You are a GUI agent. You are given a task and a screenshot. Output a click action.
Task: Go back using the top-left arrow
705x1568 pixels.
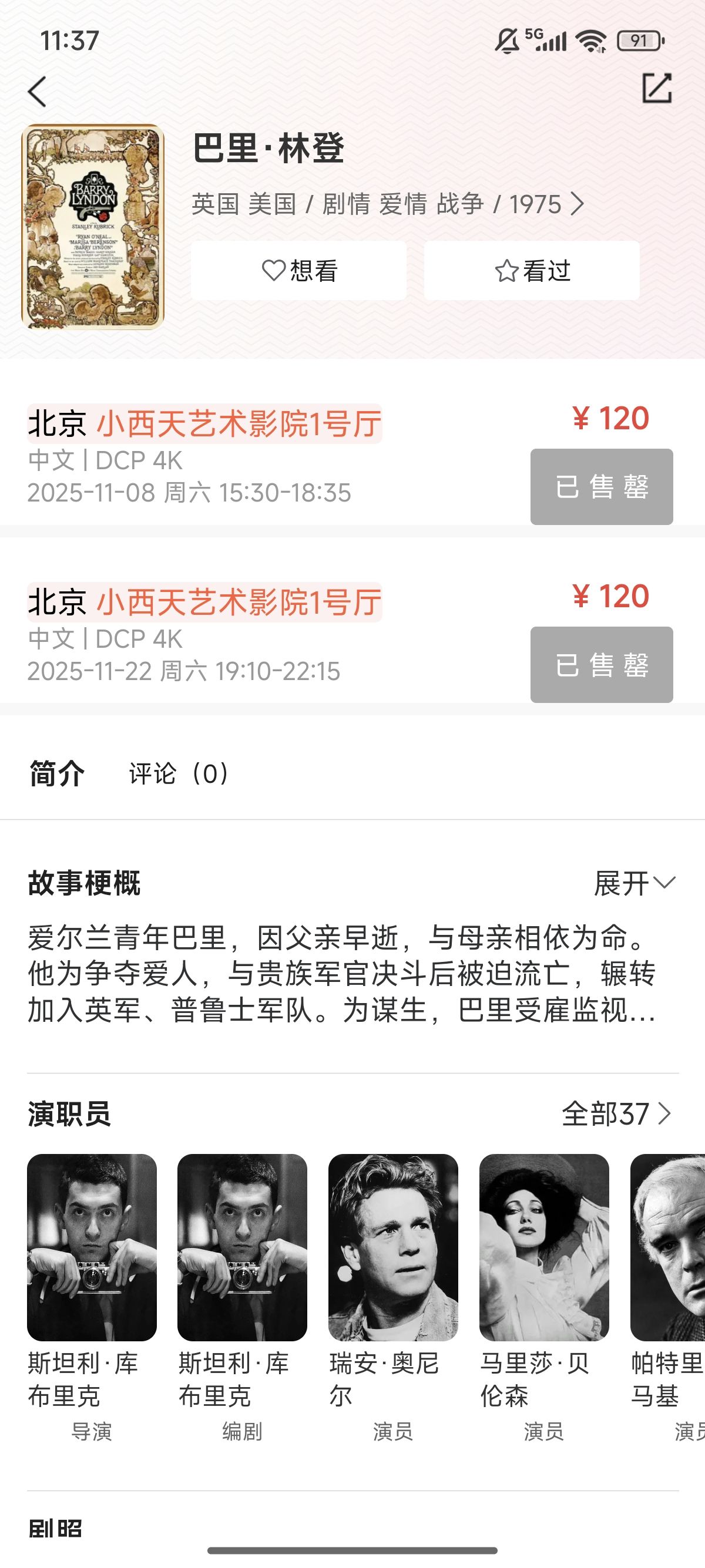tap(37, 92)
